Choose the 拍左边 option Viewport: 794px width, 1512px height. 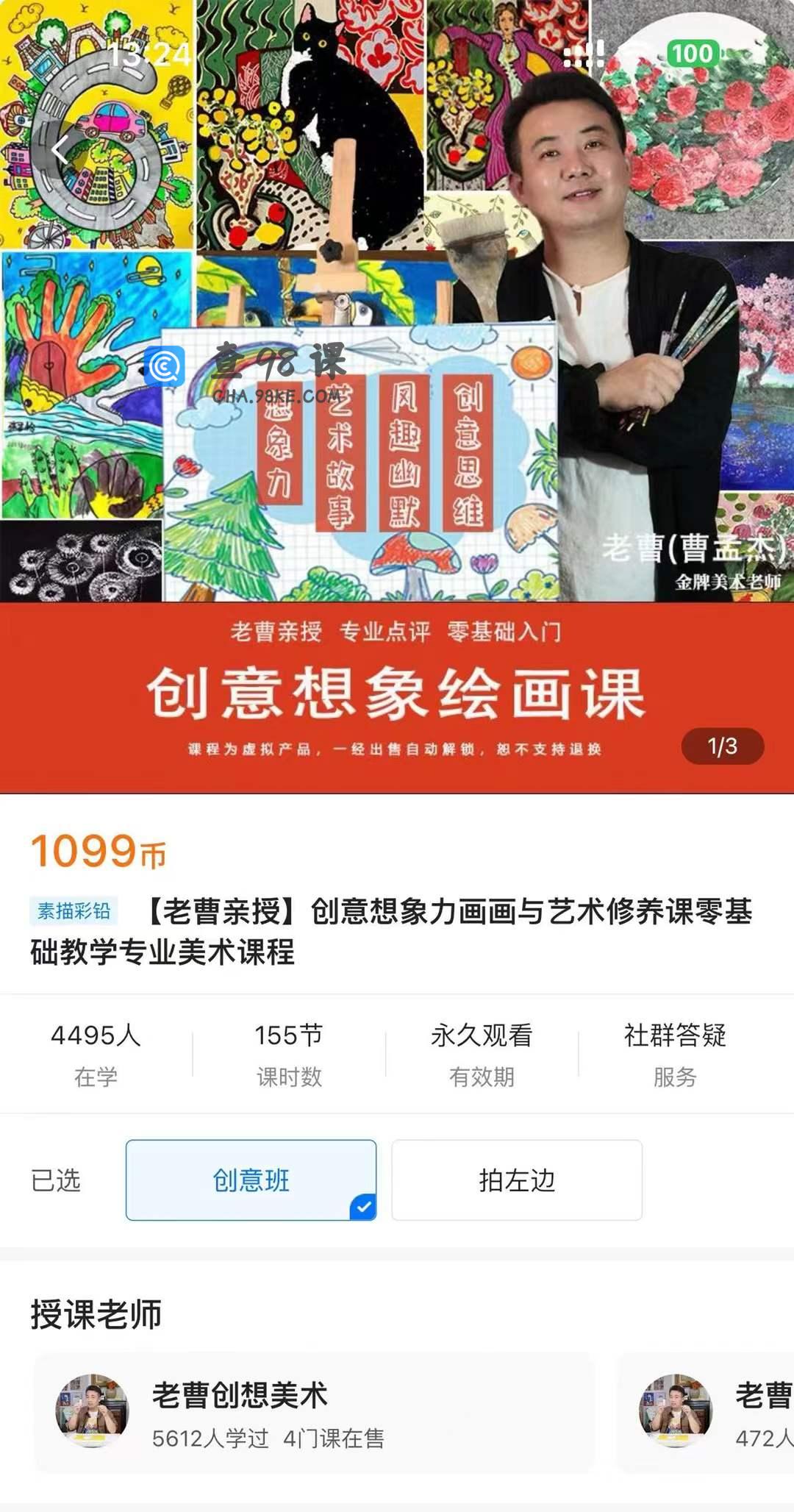click(517, 1180)
